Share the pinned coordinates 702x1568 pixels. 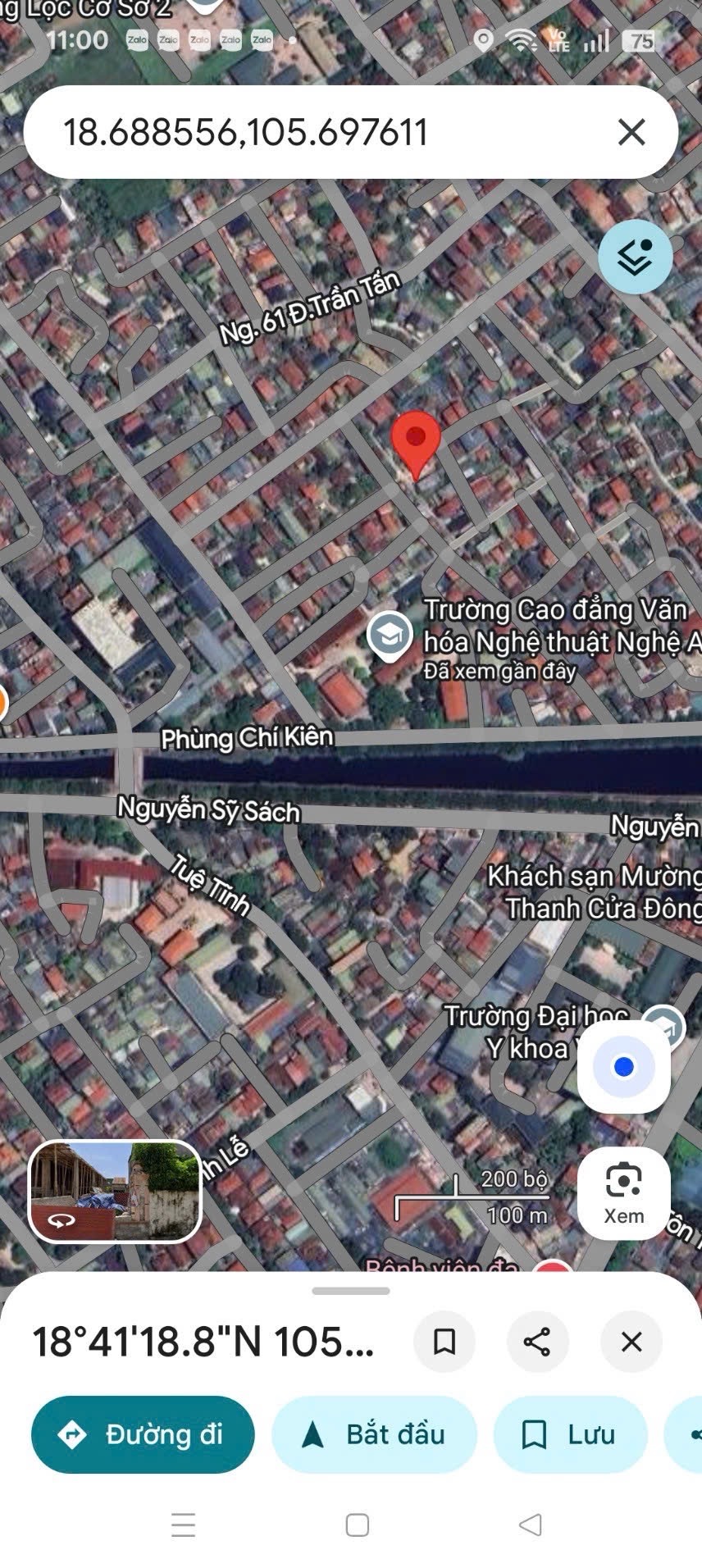(x=537, y=1342)
